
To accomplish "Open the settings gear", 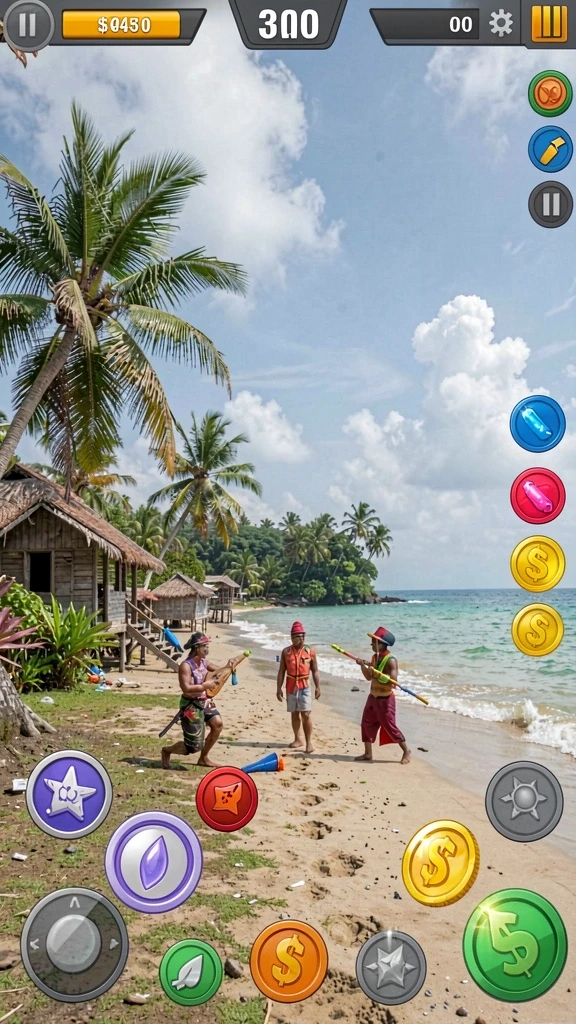I will (501, 24).
